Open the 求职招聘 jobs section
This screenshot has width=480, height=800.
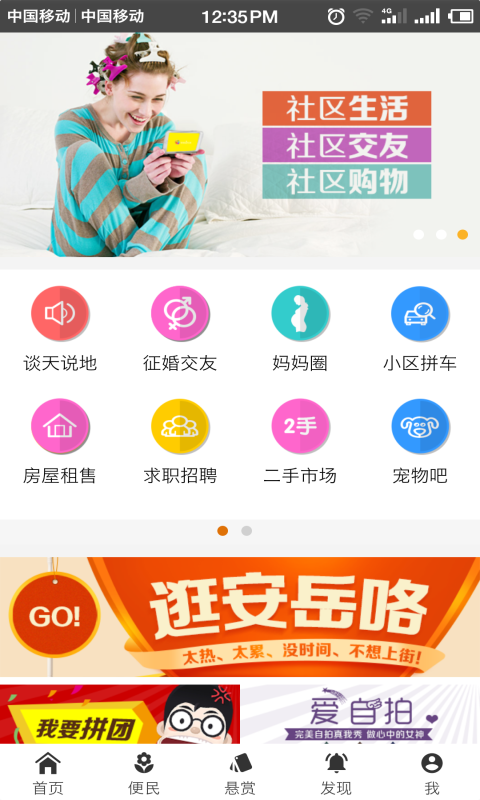[180, 441]
